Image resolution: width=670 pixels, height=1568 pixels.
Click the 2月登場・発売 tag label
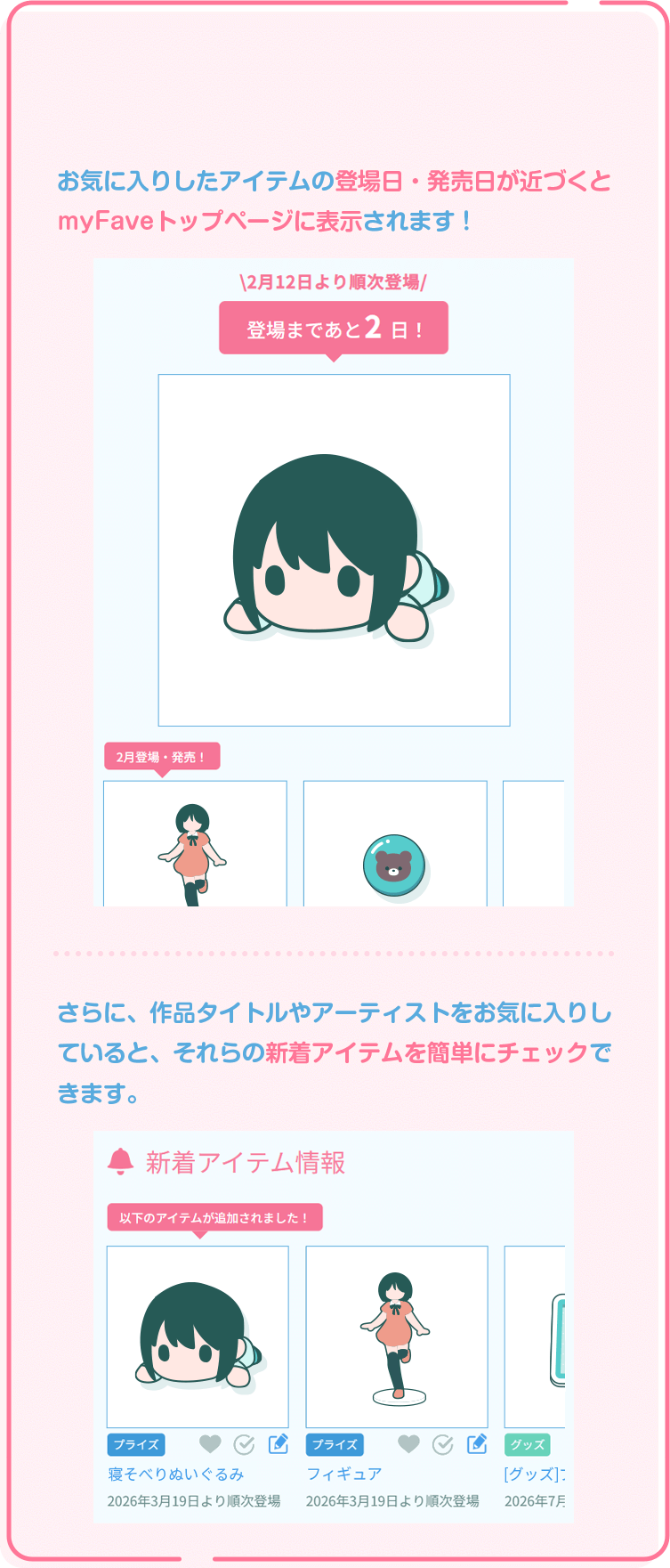163,755
